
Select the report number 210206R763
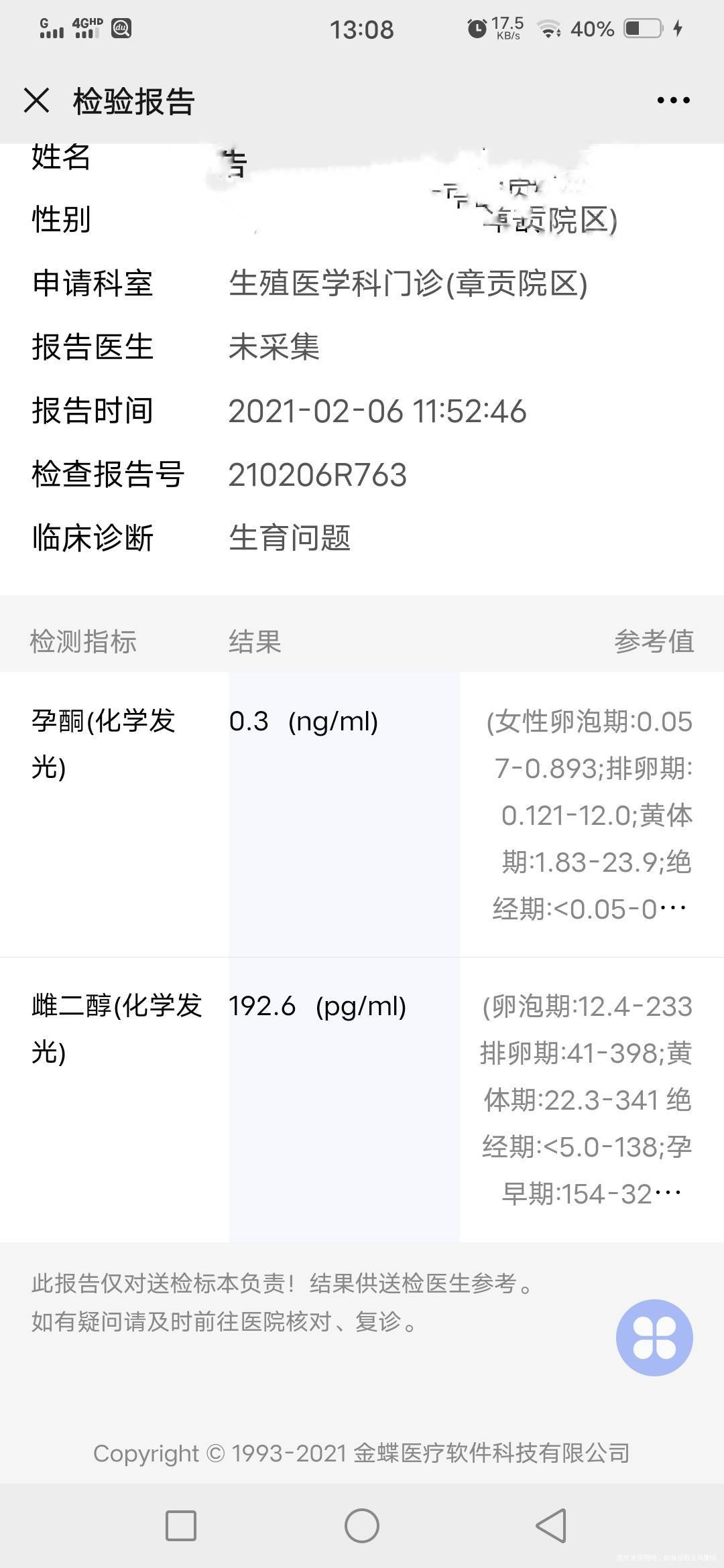316,473
